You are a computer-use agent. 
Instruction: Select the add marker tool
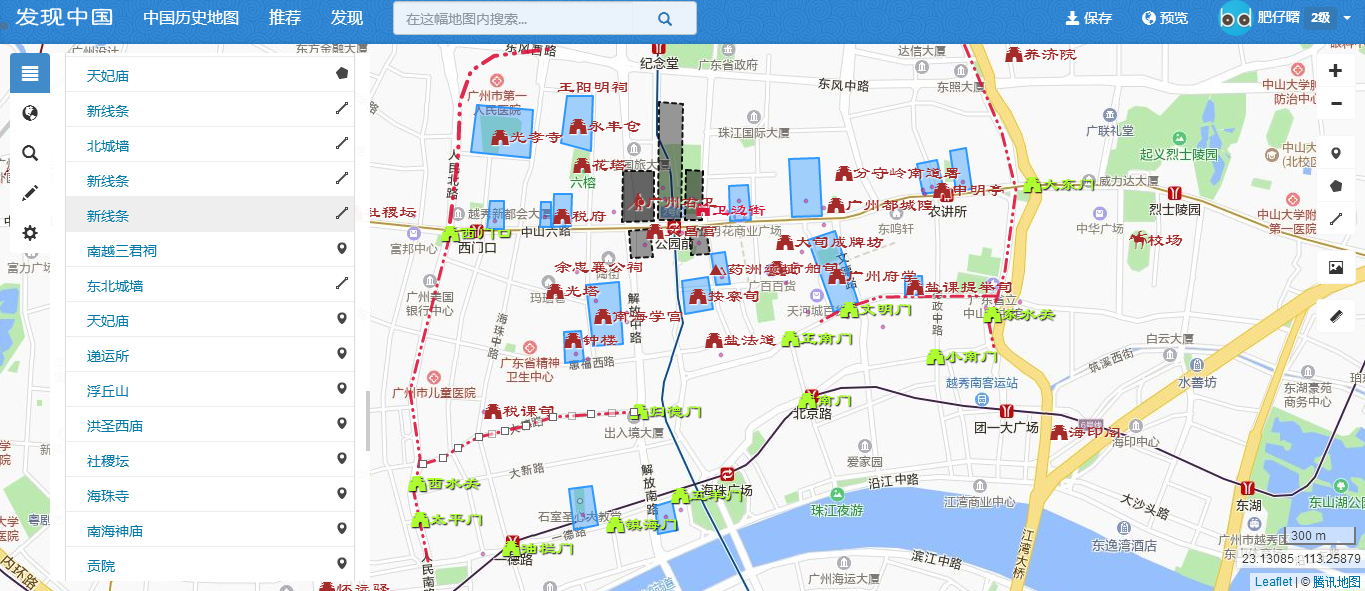click(1336, 154)
